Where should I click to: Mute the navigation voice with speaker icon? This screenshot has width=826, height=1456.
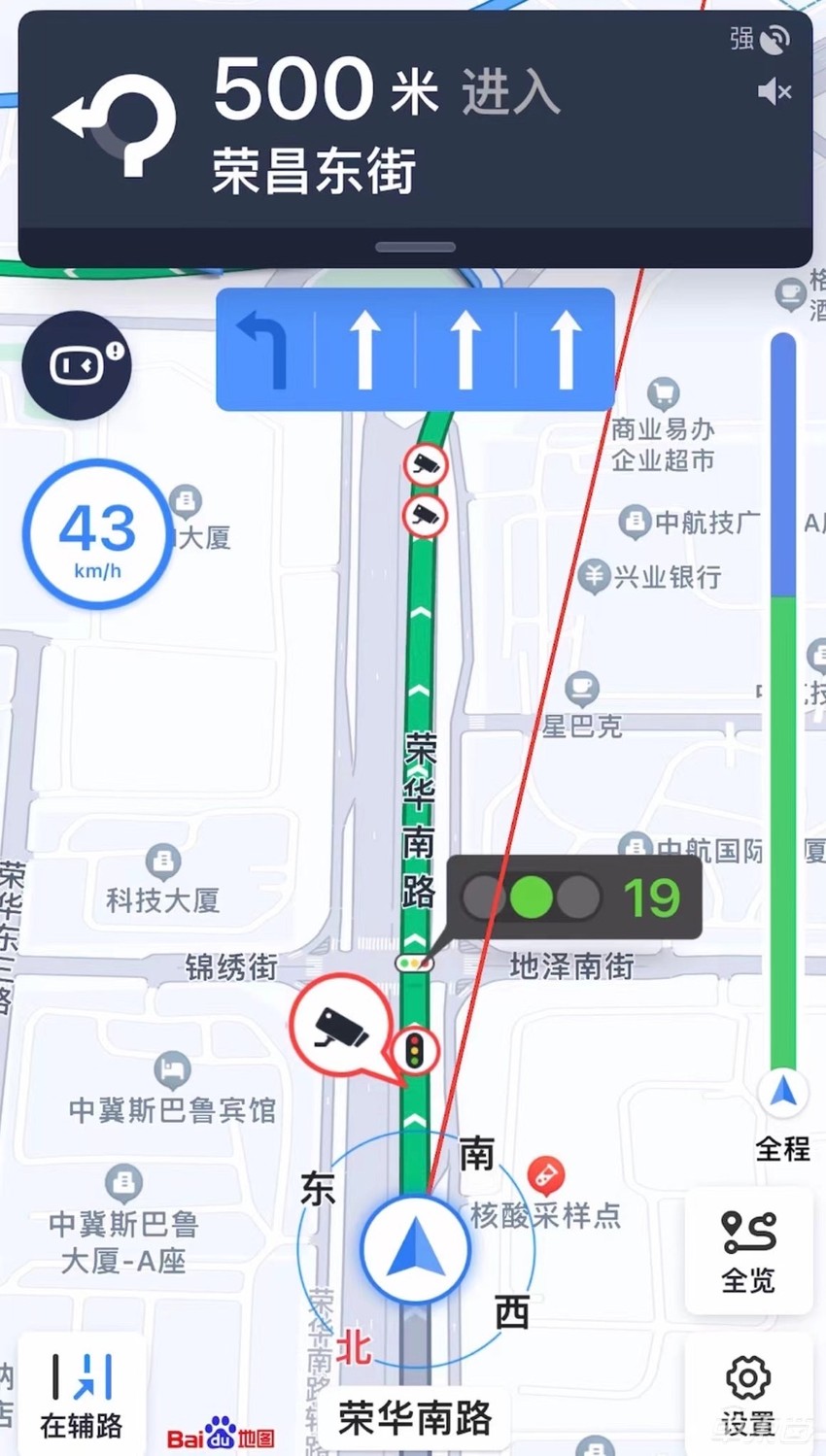tap(774, 92)
